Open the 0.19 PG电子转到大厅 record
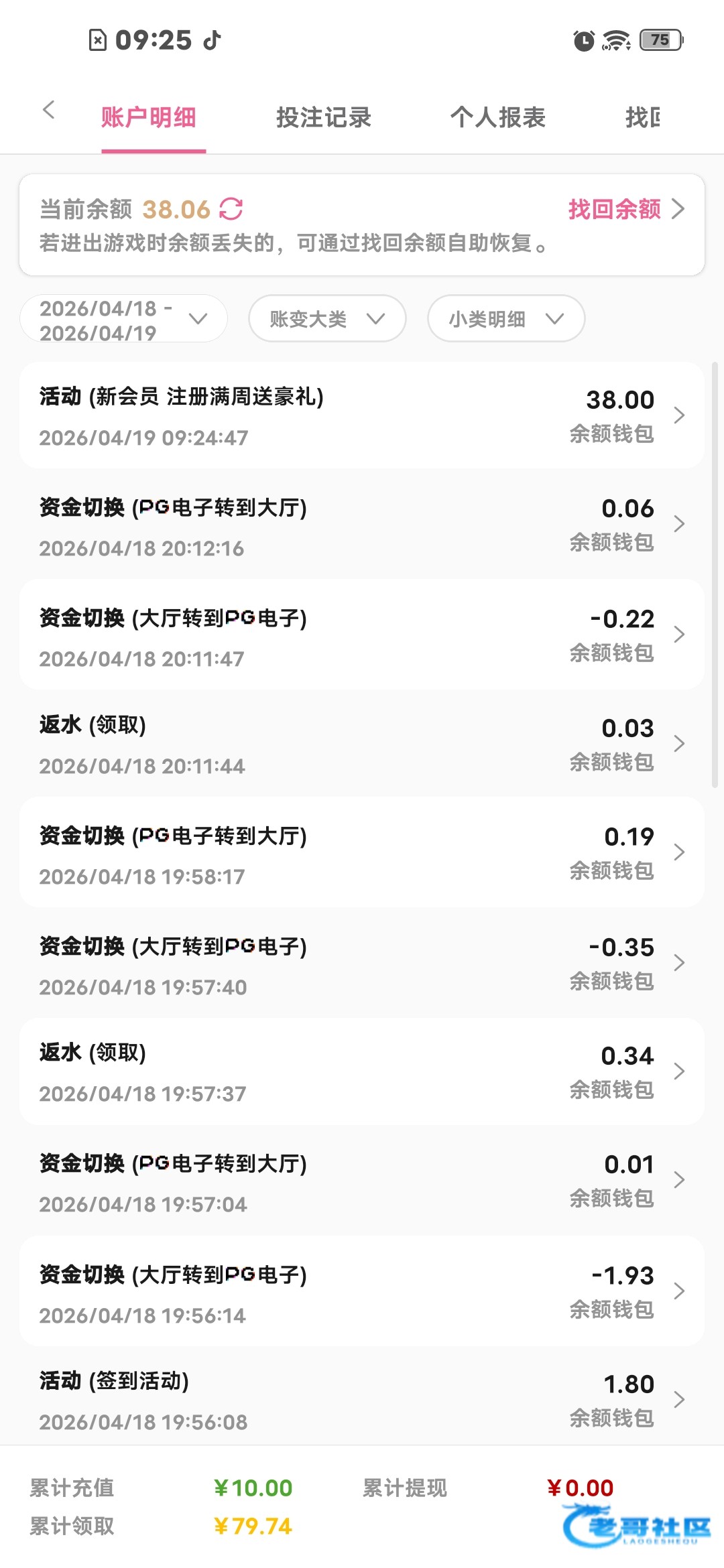The image size is (724, 1568). (362, 852)
